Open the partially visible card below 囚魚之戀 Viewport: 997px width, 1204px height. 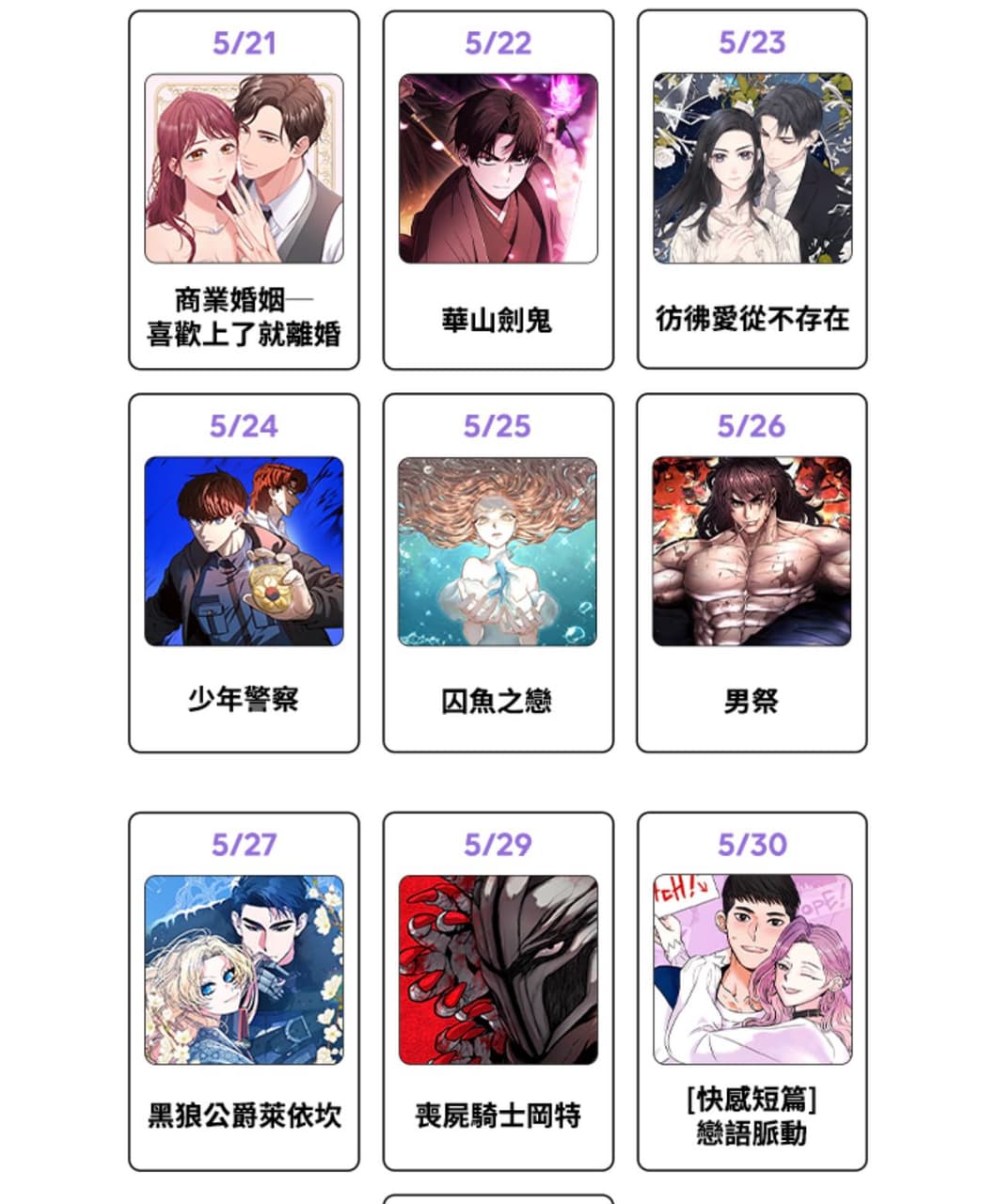tap(498, 1196)
